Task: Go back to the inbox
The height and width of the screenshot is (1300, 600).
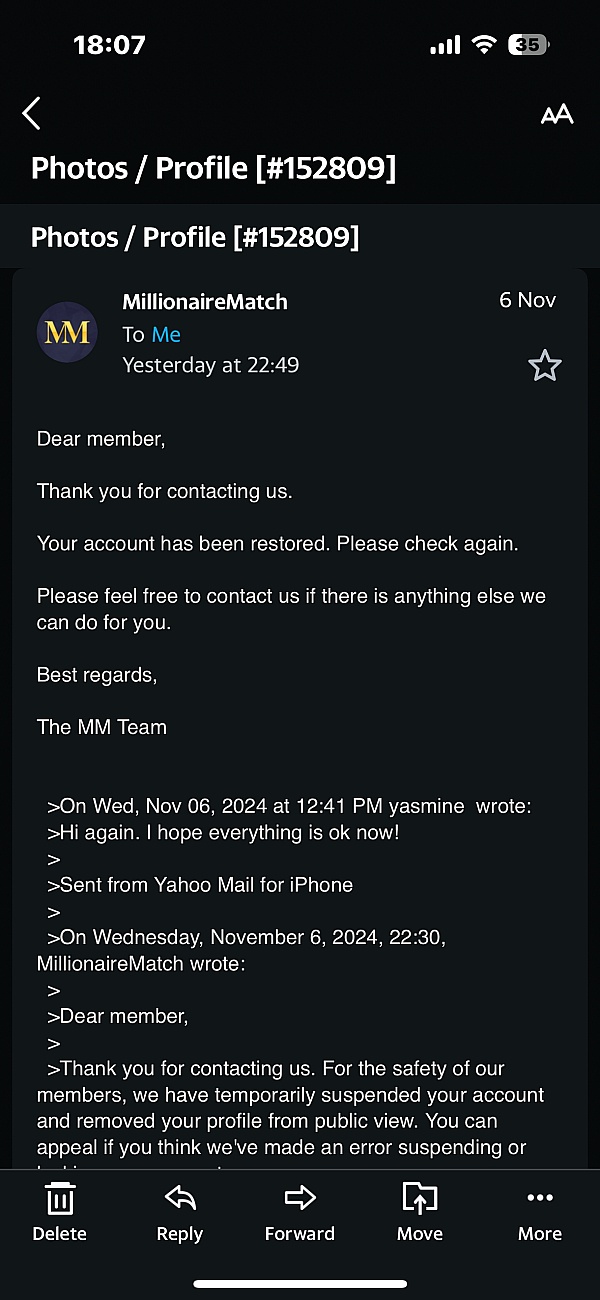Action: point(32,114)
